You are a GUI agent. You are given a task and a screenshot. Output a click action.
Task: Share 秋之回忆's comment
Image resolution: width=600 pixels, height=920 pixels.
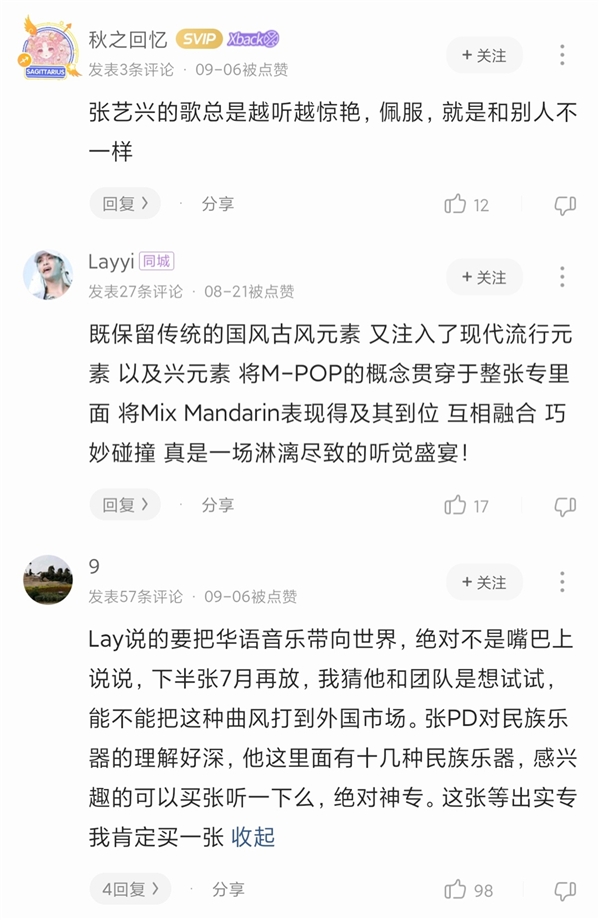(x=217, y=204)
